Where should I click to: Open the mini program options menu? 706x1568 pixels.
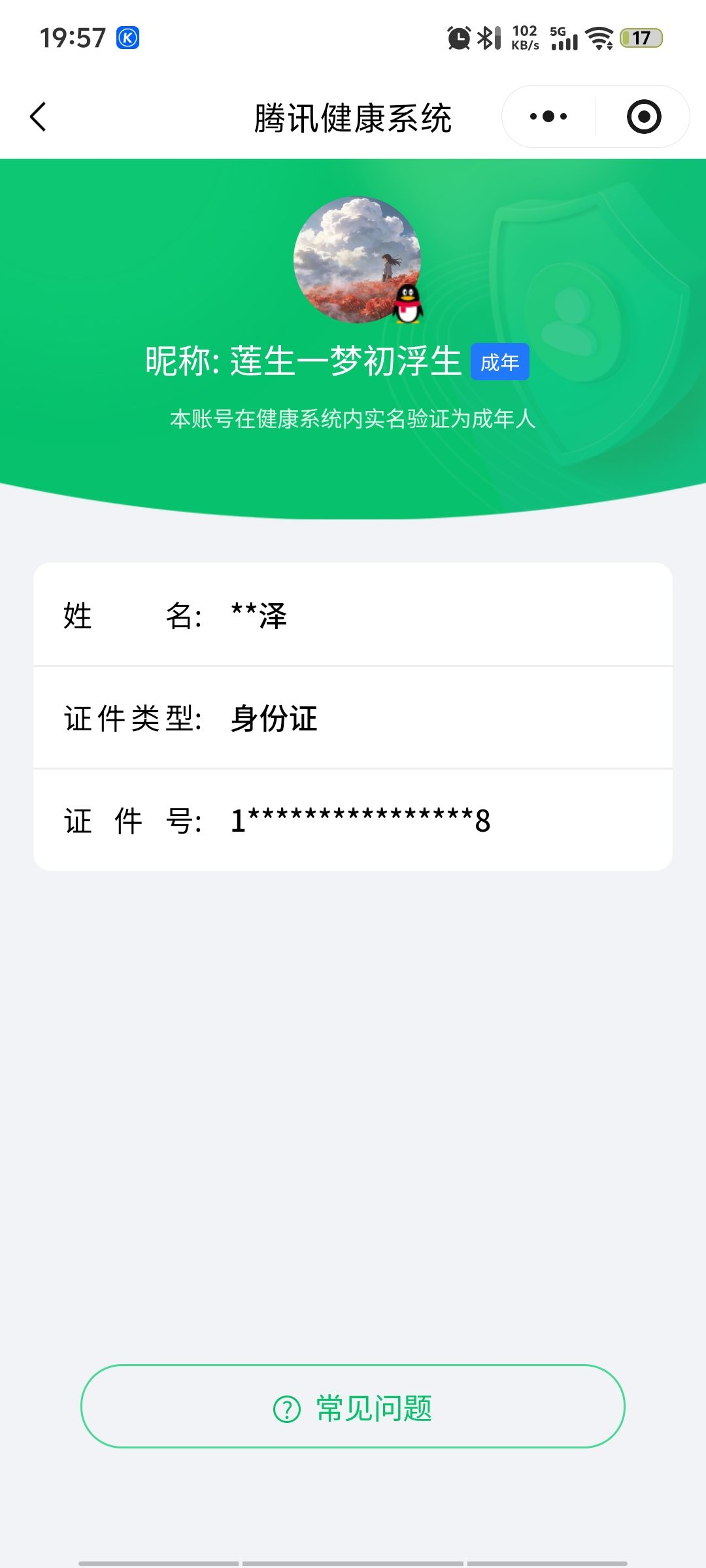pyautogui.click(x=548, y=116)
